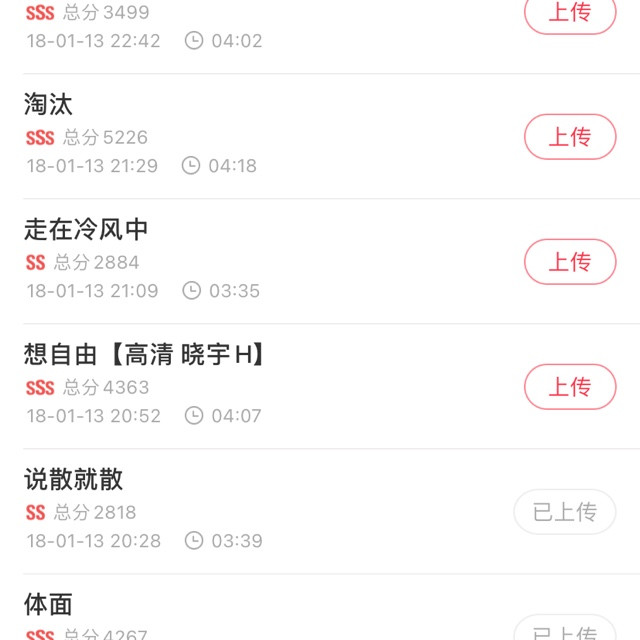The image size is (640, 640).
Task: Open the 说散就散 recording row
Action: 250,511
